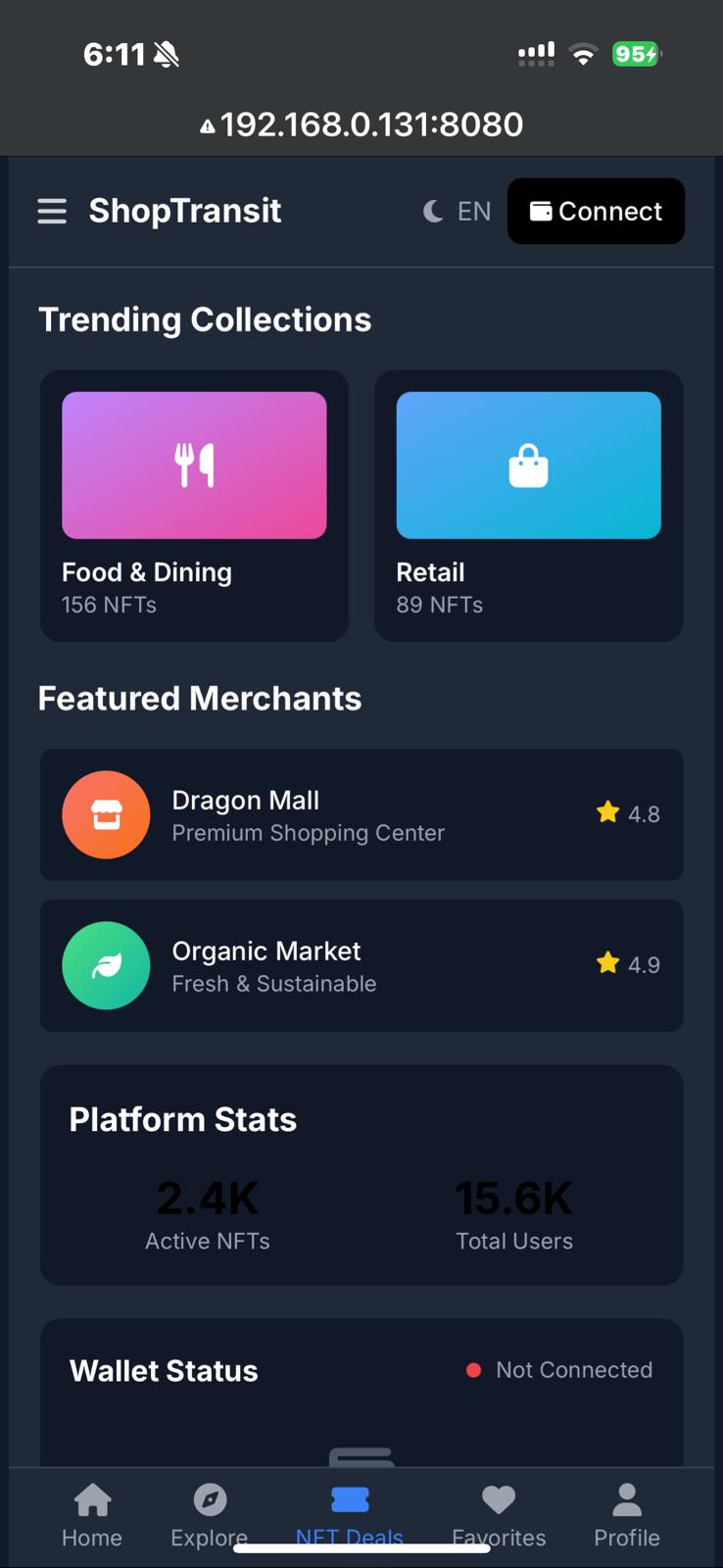723x1568 pixels.
Task: Open the Food & Dining collection
Action: point(194,506)
